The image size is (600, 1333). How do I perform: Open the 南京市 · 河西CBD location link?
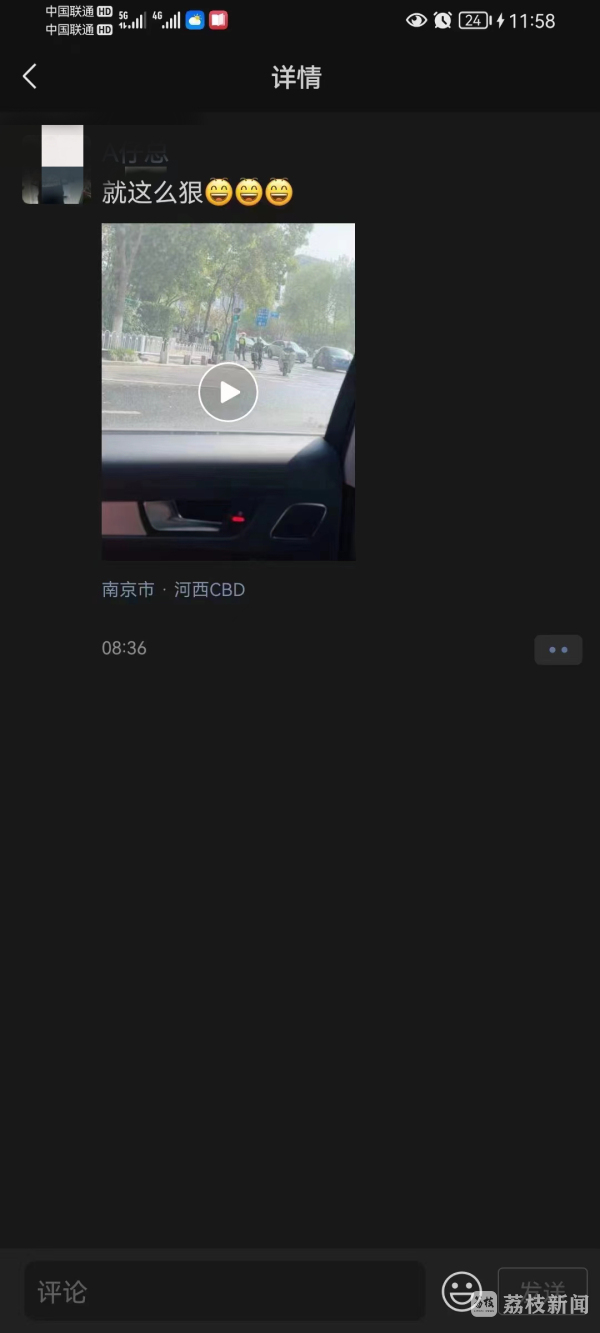pyautogui.click(x=173, y=590)
